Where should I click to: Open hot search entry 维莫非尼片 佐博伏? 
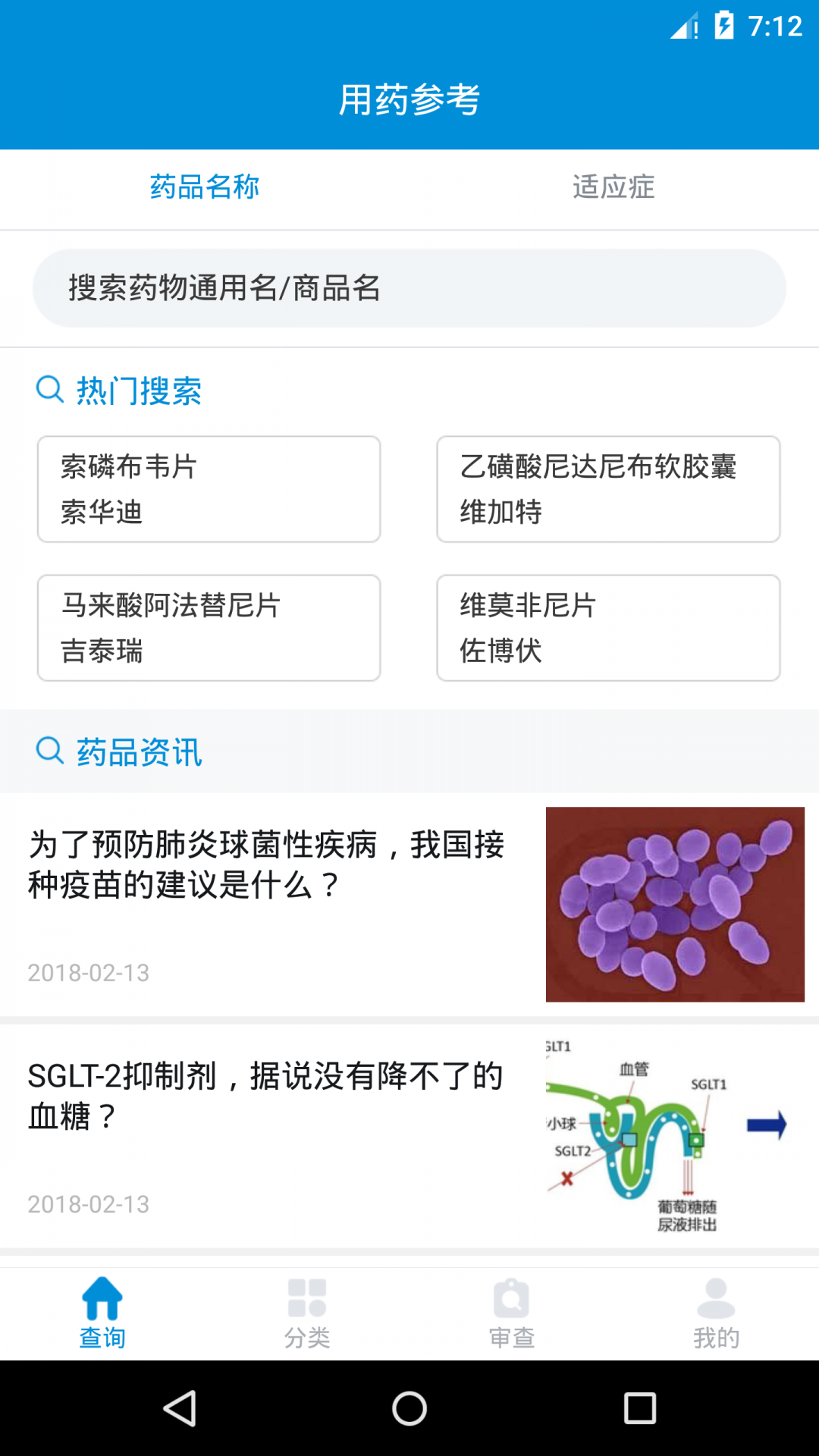coord(609,628)
